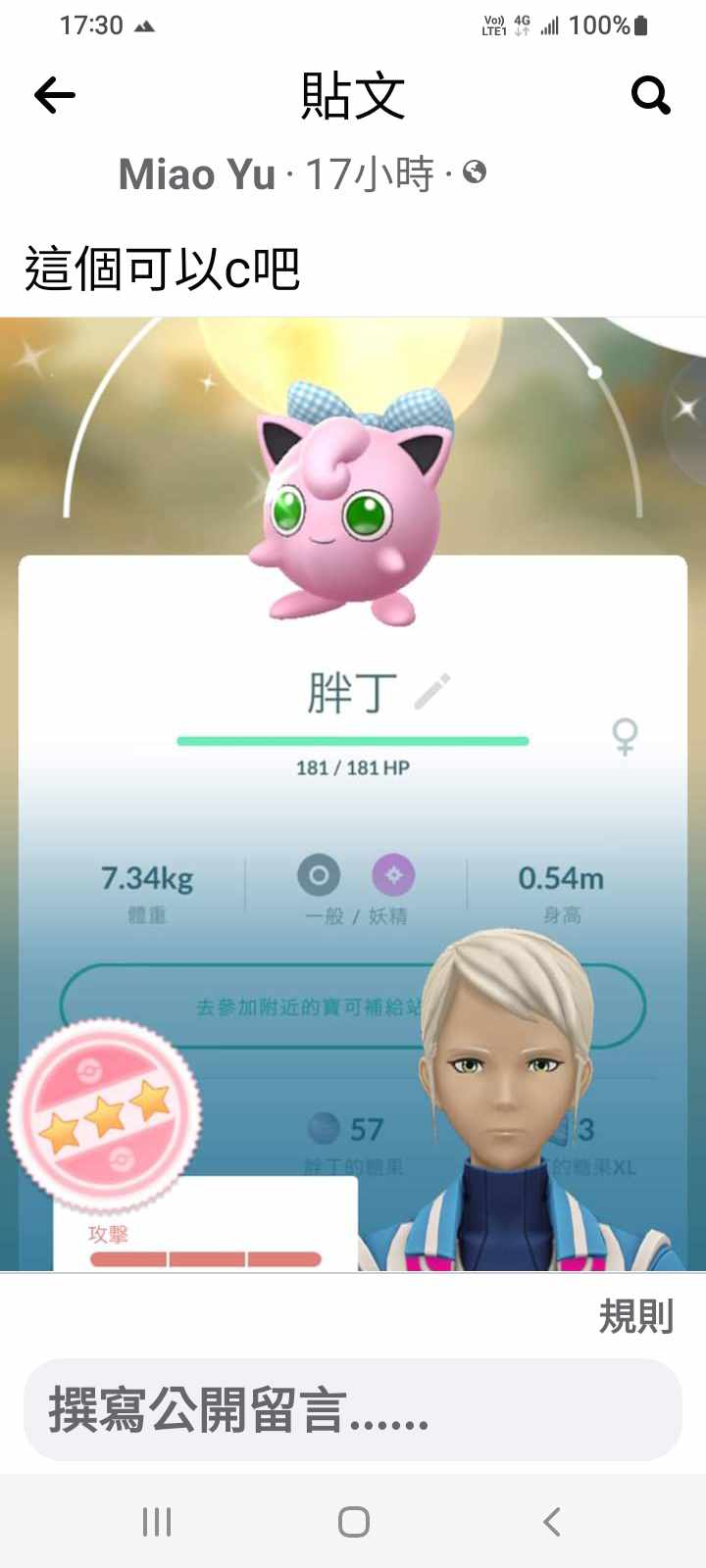Image resolution: width=706 pixels, height=1568 pixels.
Task: Open the Jigglypuff screenshot in the post
Action: coord(353,794)
